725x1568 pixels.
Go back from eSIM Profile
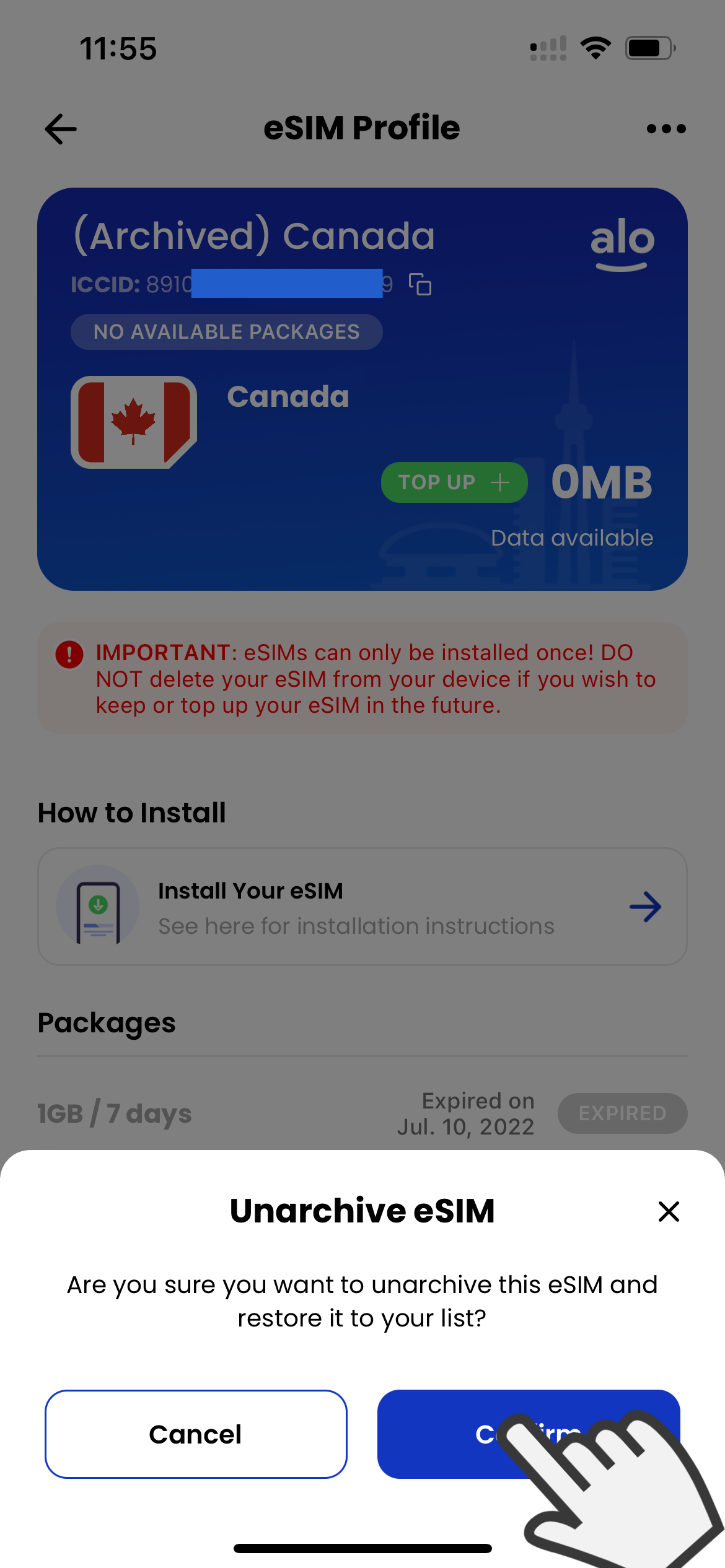point(61,129)
